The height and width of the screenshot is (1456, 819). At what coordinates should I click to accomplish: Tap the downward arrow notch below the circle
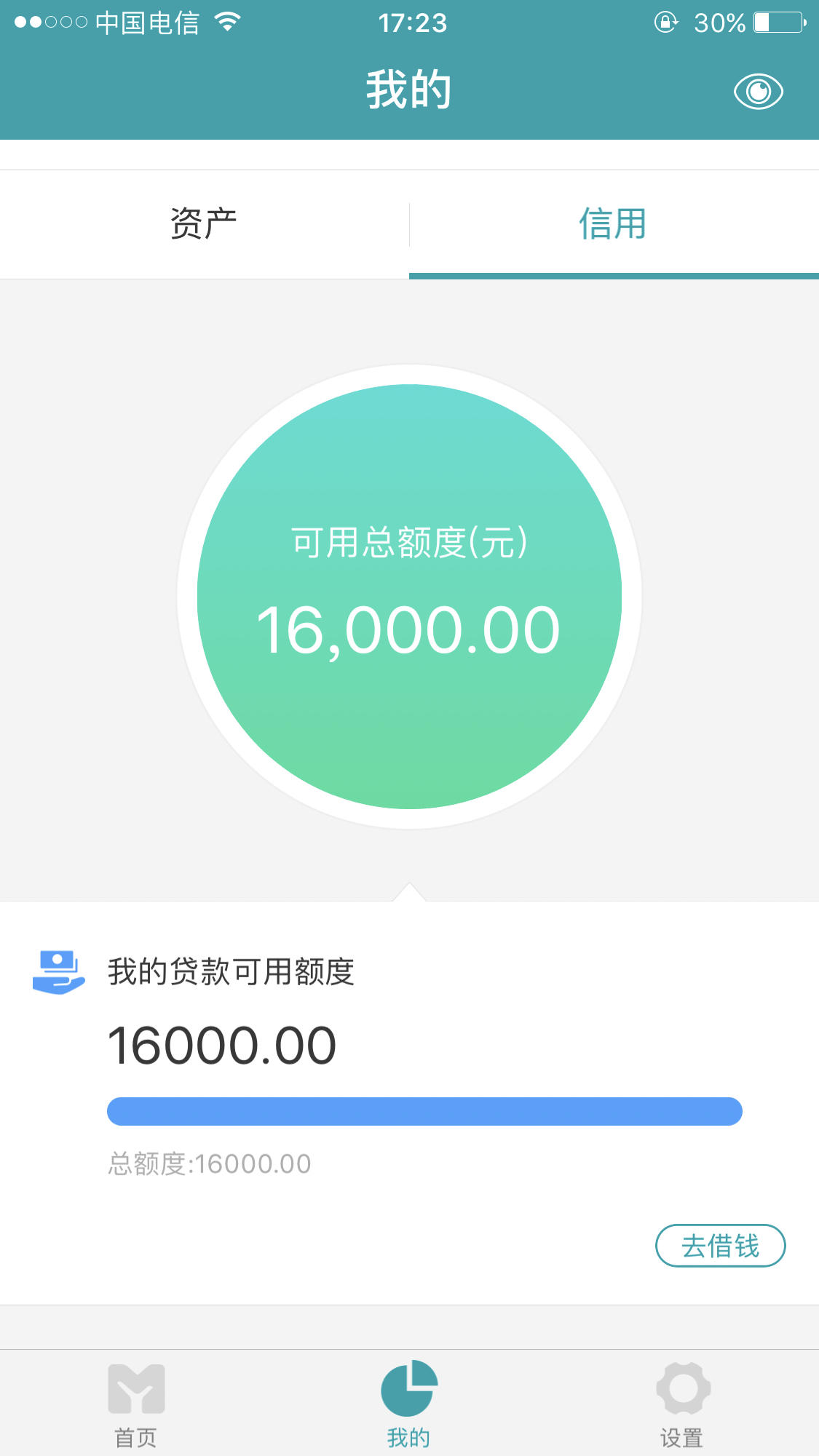409,894
